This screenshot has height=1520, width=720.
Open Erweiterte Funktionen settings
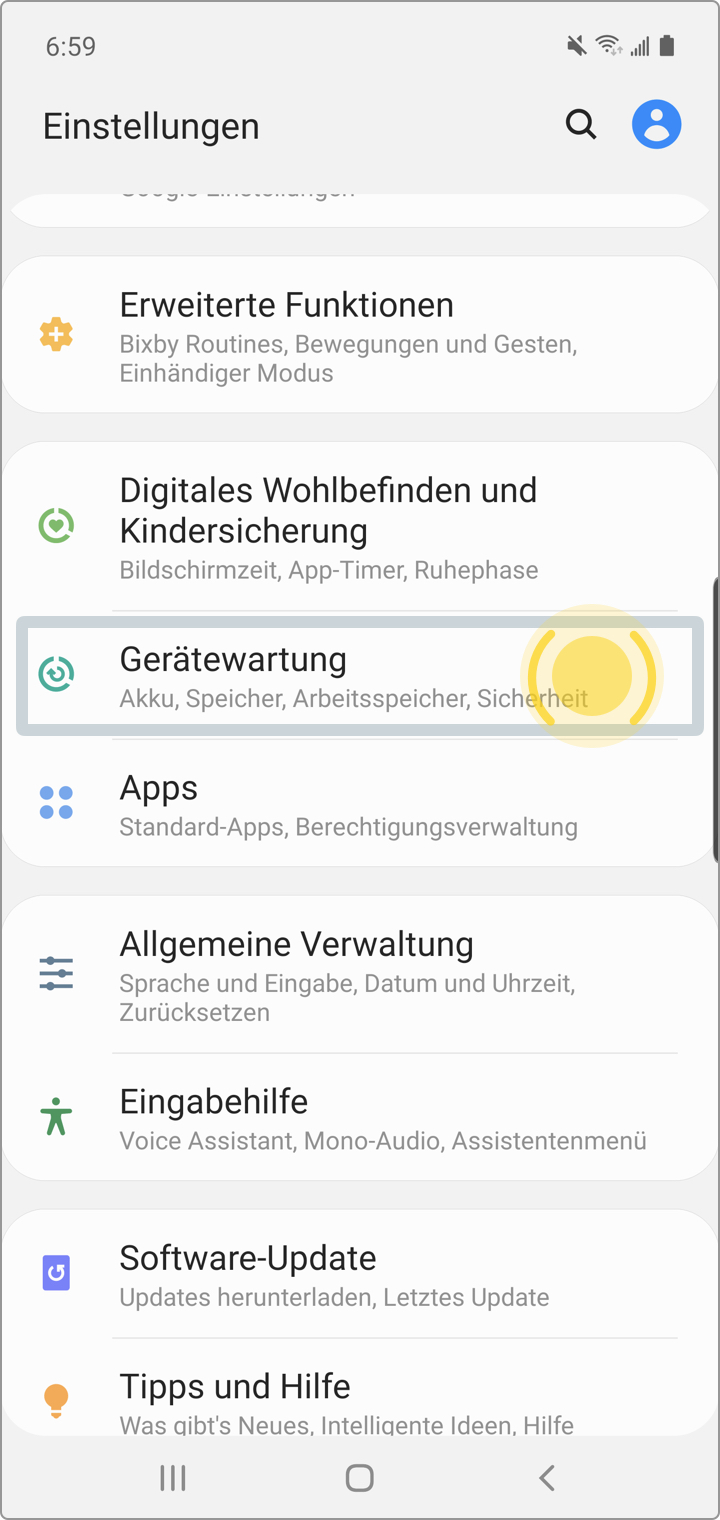pyautogui.click(x=360, y=336)
